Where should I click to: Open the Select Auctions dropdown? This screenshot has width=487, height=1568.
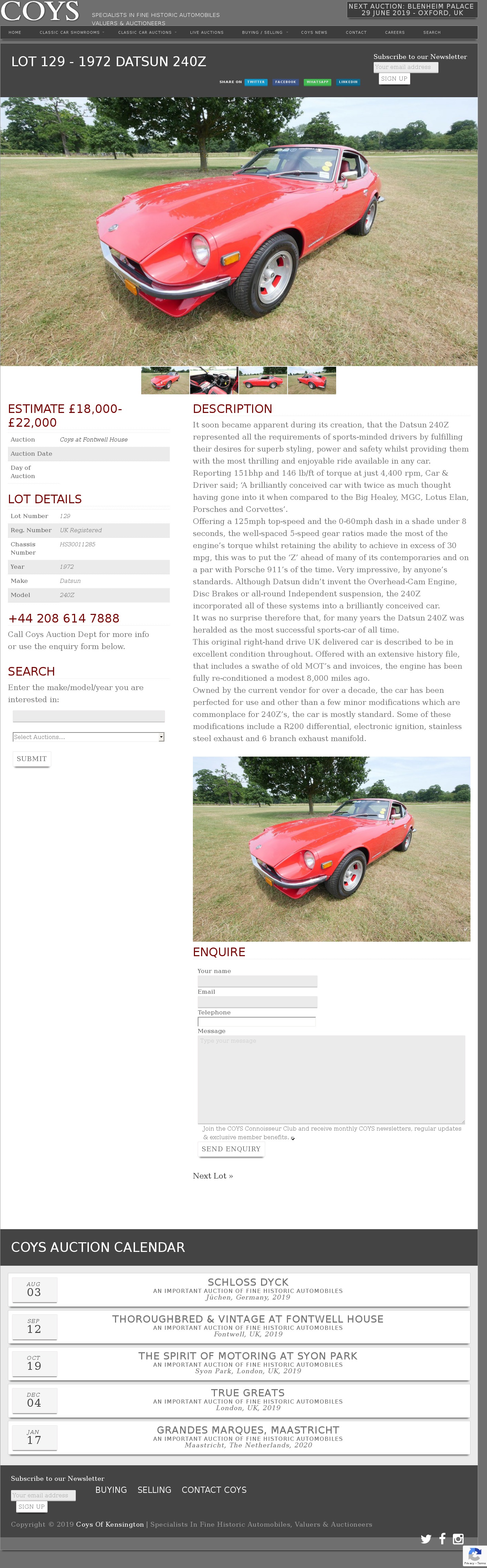89,737
